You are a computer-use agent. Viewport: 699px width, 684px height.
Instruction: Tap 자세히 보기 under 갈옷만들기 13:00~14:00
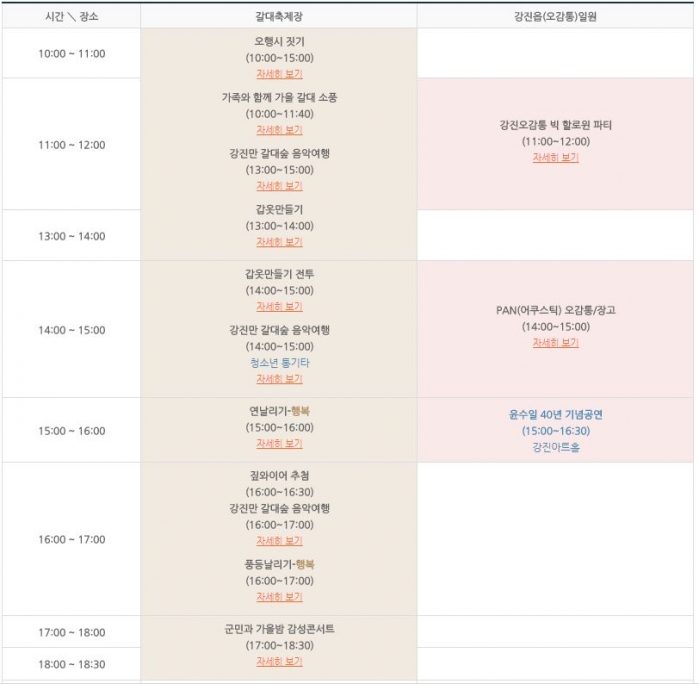coord(279,242)
